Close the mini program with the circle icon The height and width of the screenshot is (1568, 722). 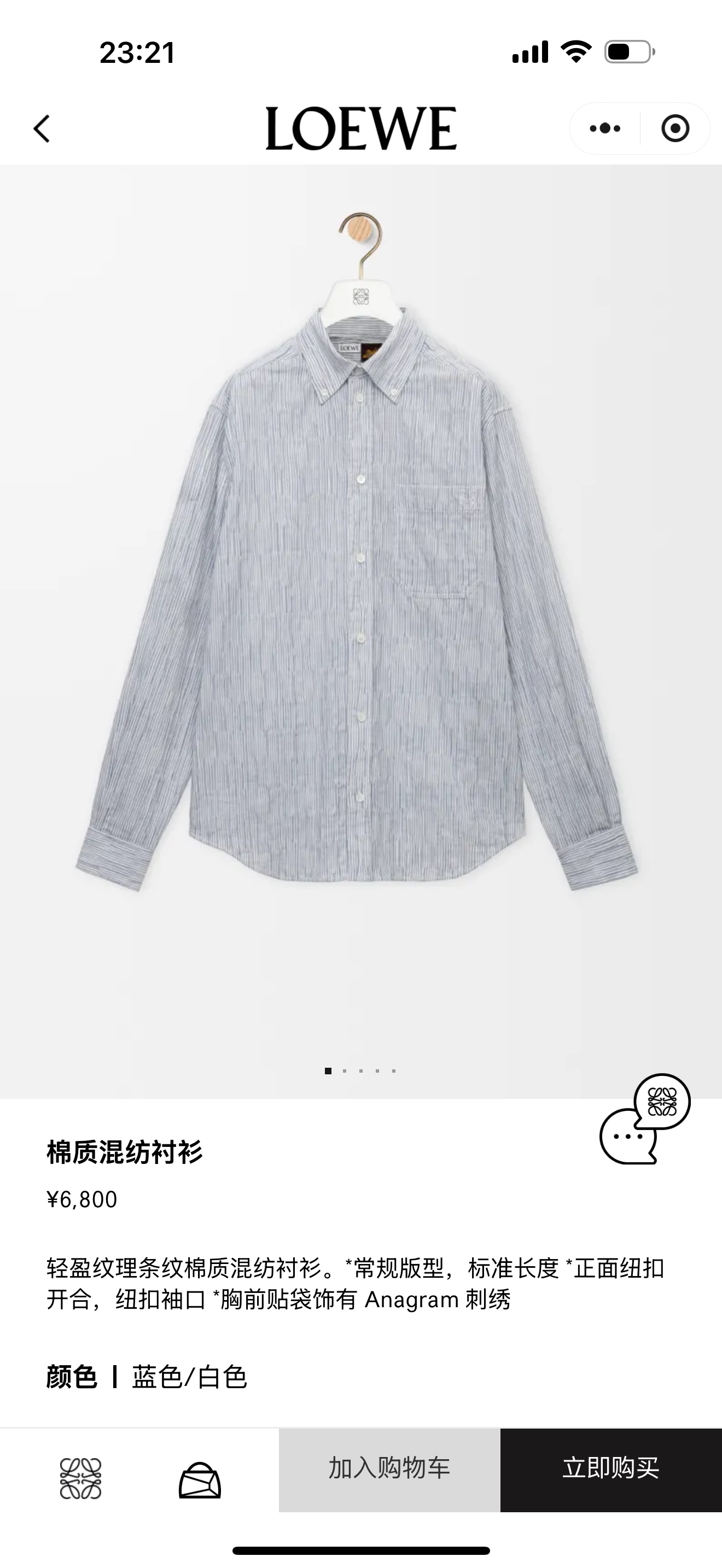(675, 128)
